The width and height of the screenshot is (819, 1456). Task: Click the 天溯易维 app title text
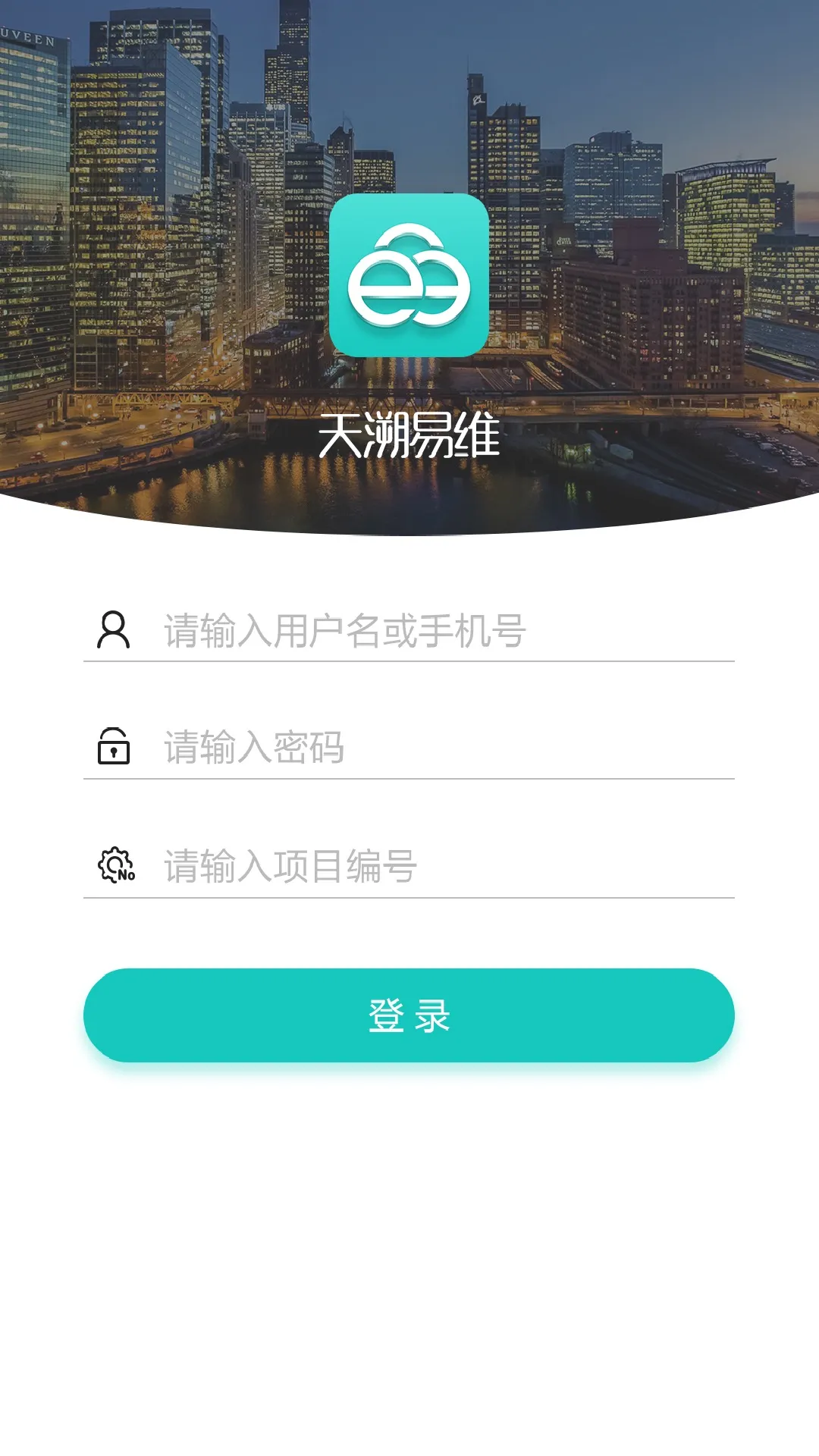pos(409,436)
